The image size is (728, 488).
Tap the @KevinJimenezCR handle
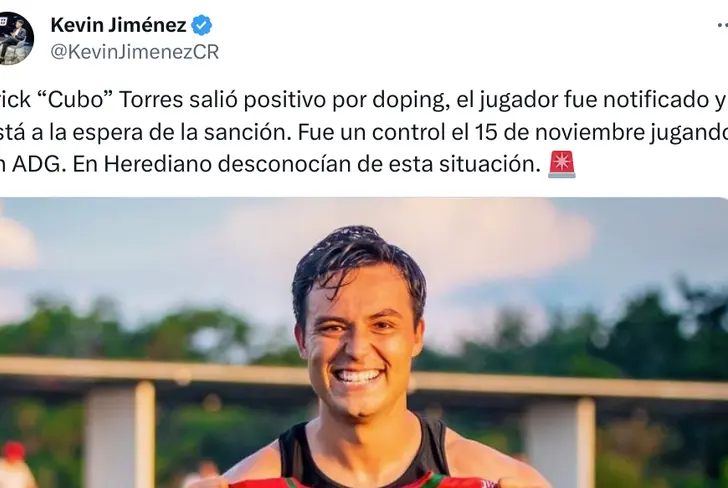click(x=134, y=52)
